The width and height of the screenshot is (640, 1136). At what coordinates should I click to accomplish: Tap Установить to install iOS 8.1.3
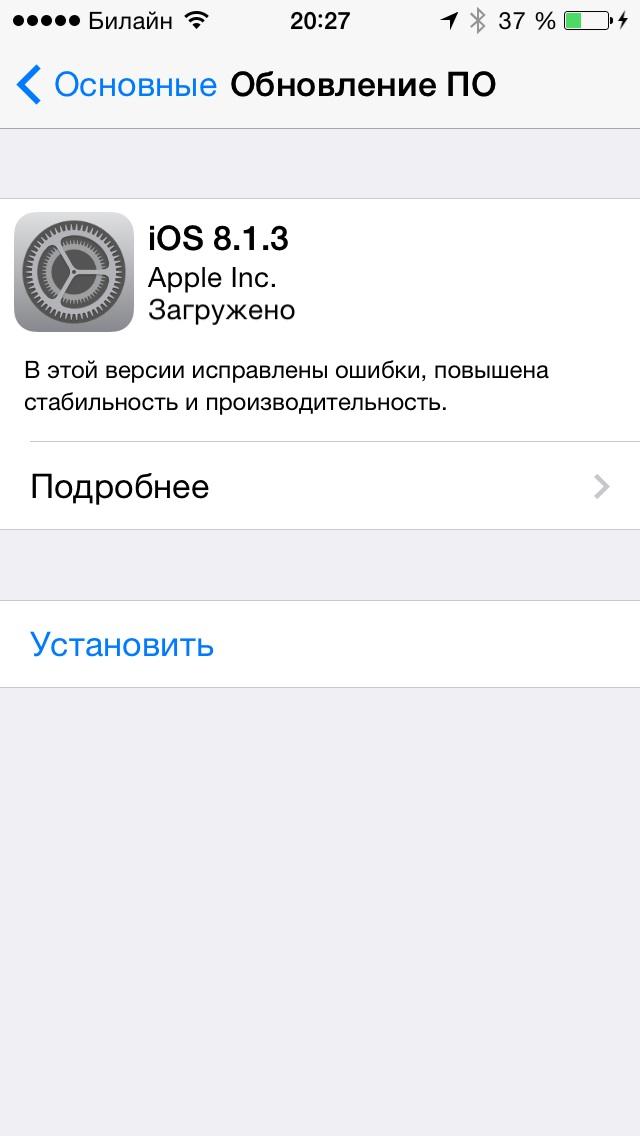[122, 644]
